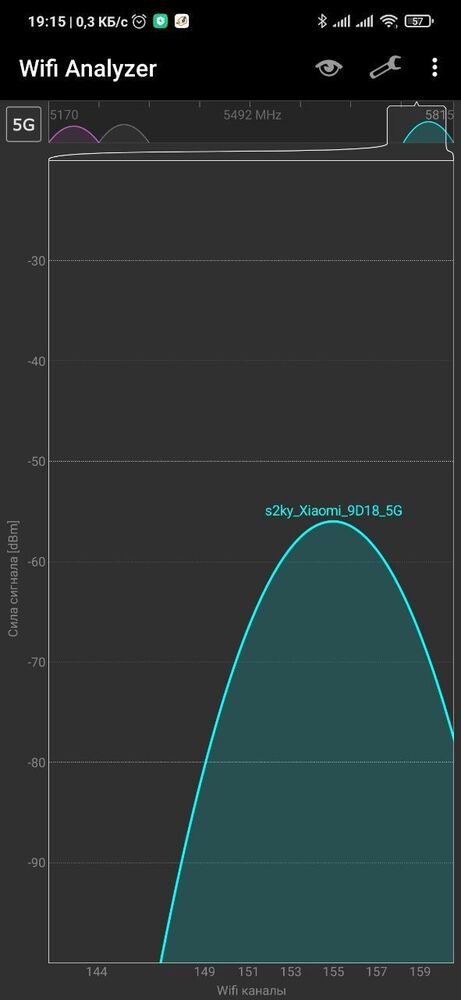Screen dimensions: 461x1000
Task: Toggle the 5G band button
Action: (x=24, y=125)
